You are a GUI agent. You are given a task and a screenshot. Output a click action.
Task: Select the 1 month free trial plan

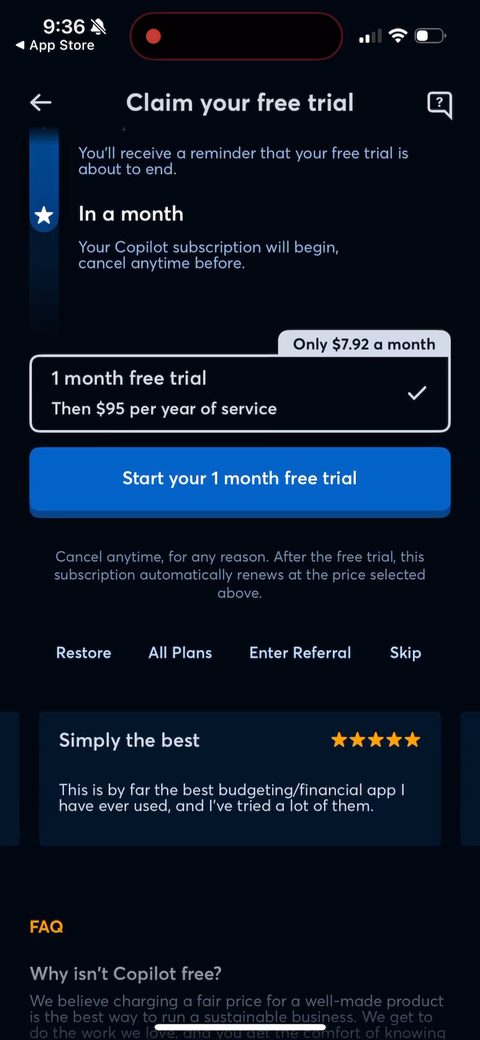(240, 393)
